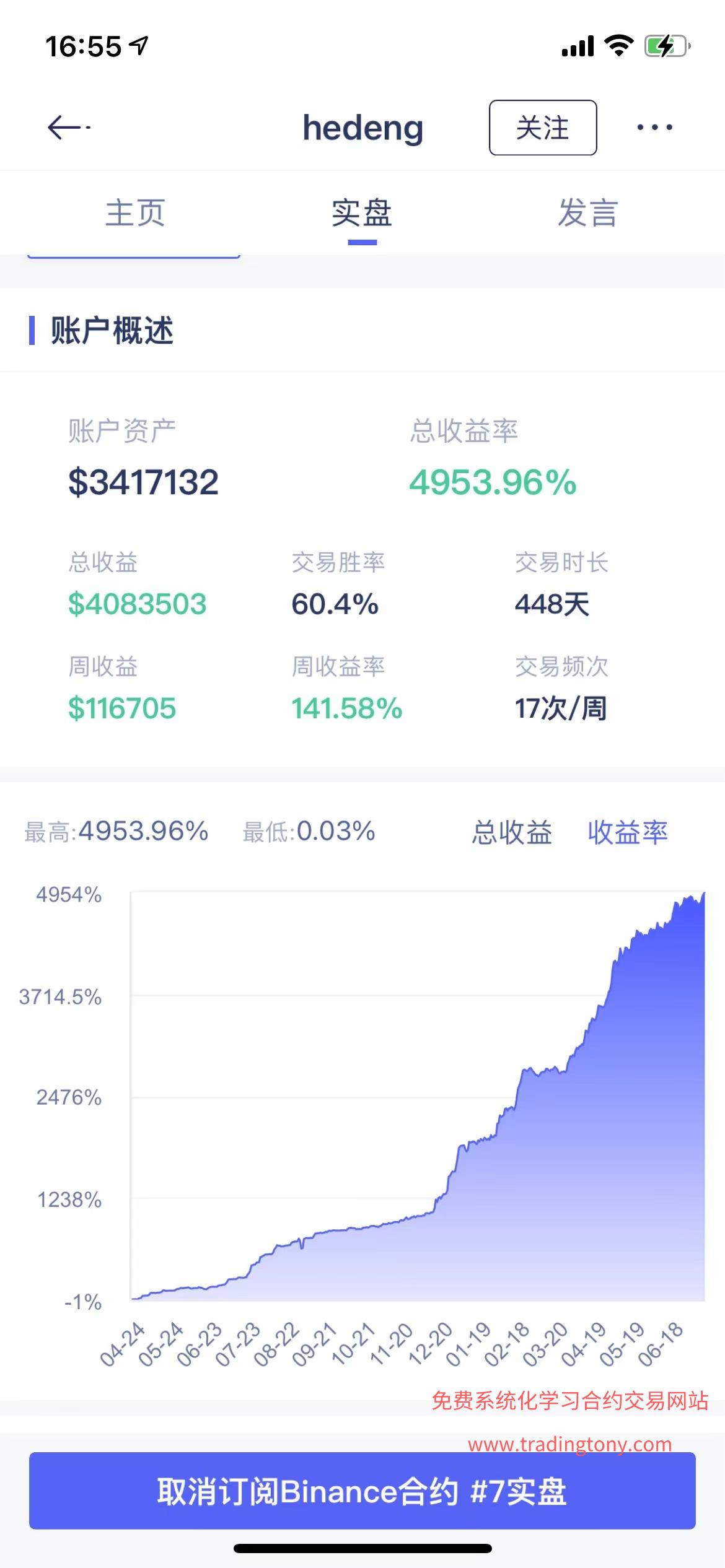The width and height of the screenshot is (725, 1568).
Task: Tap 取消订阅Binance合约 #7实盘 button
Action: (x=362, y=1491)
